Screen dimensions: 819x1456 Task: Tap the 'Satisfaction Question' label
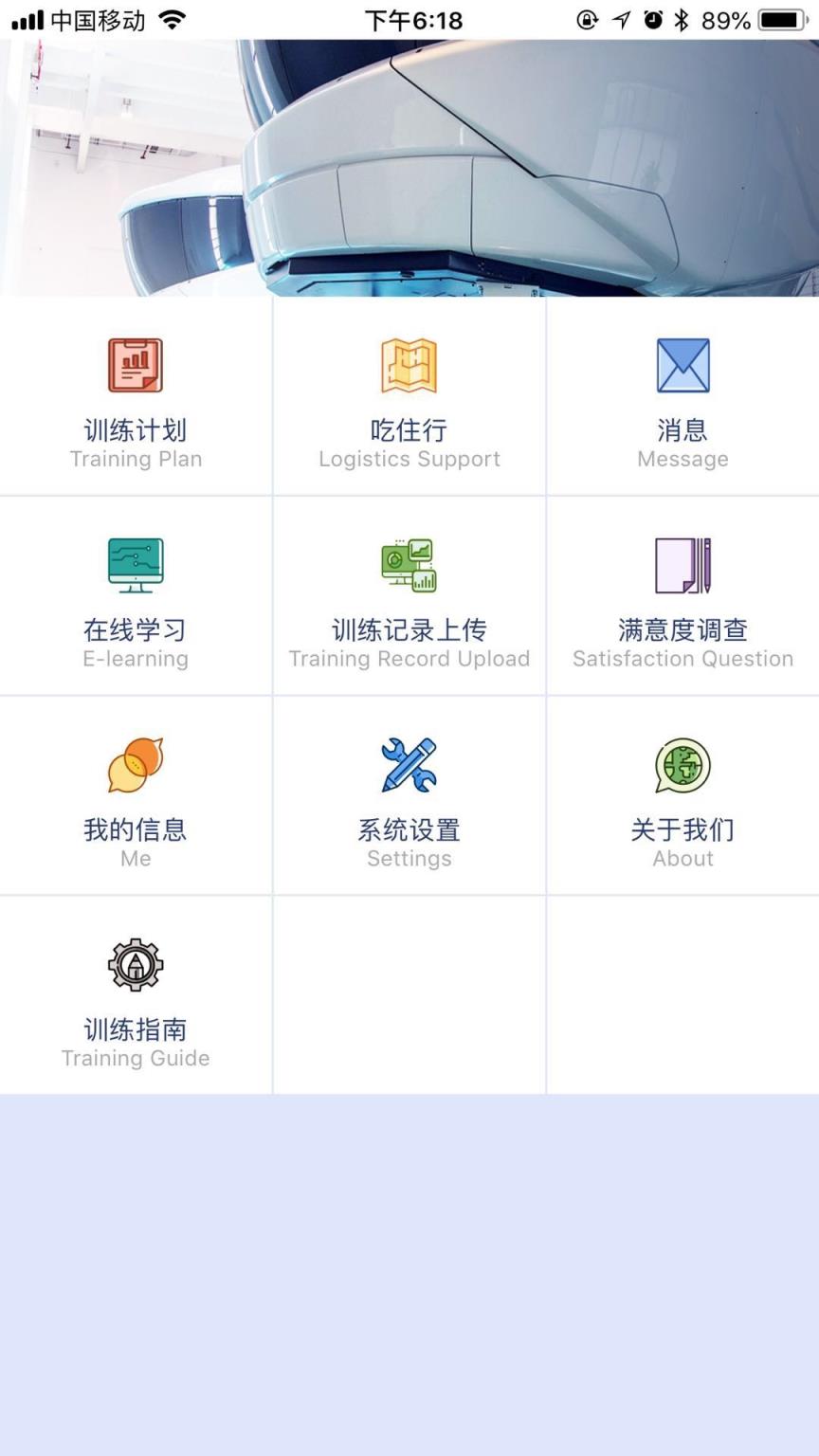pos(682,659)
